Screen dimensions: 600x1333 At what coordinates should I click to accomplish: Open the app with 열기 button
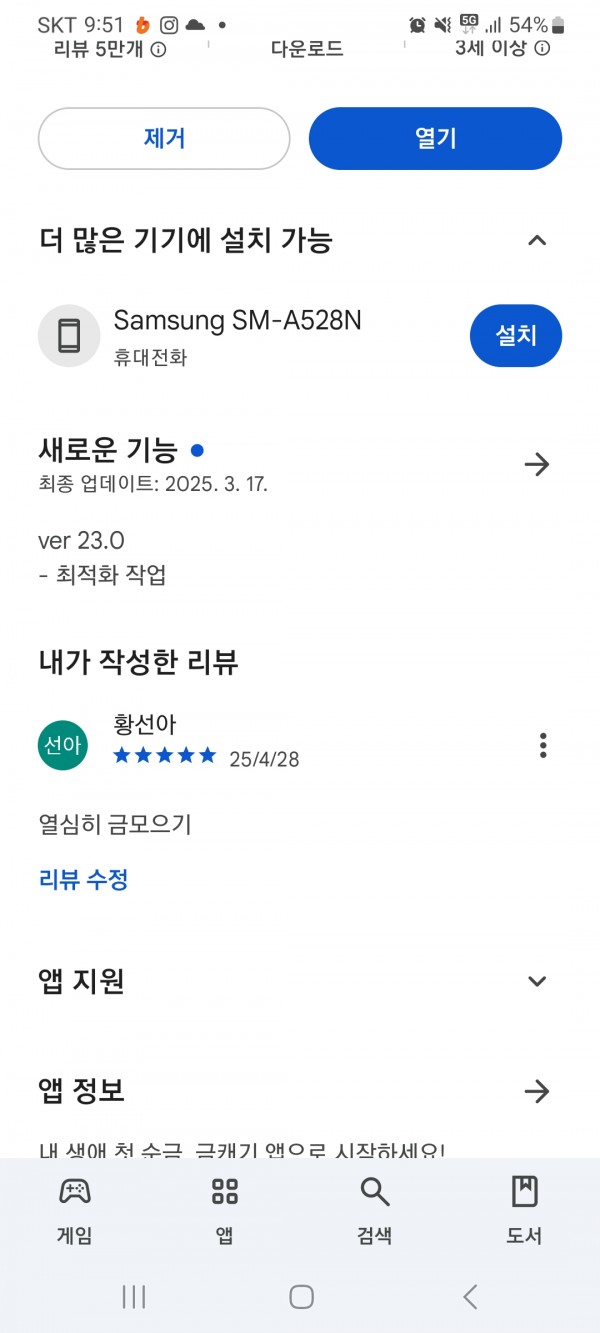tap(435, 139)
